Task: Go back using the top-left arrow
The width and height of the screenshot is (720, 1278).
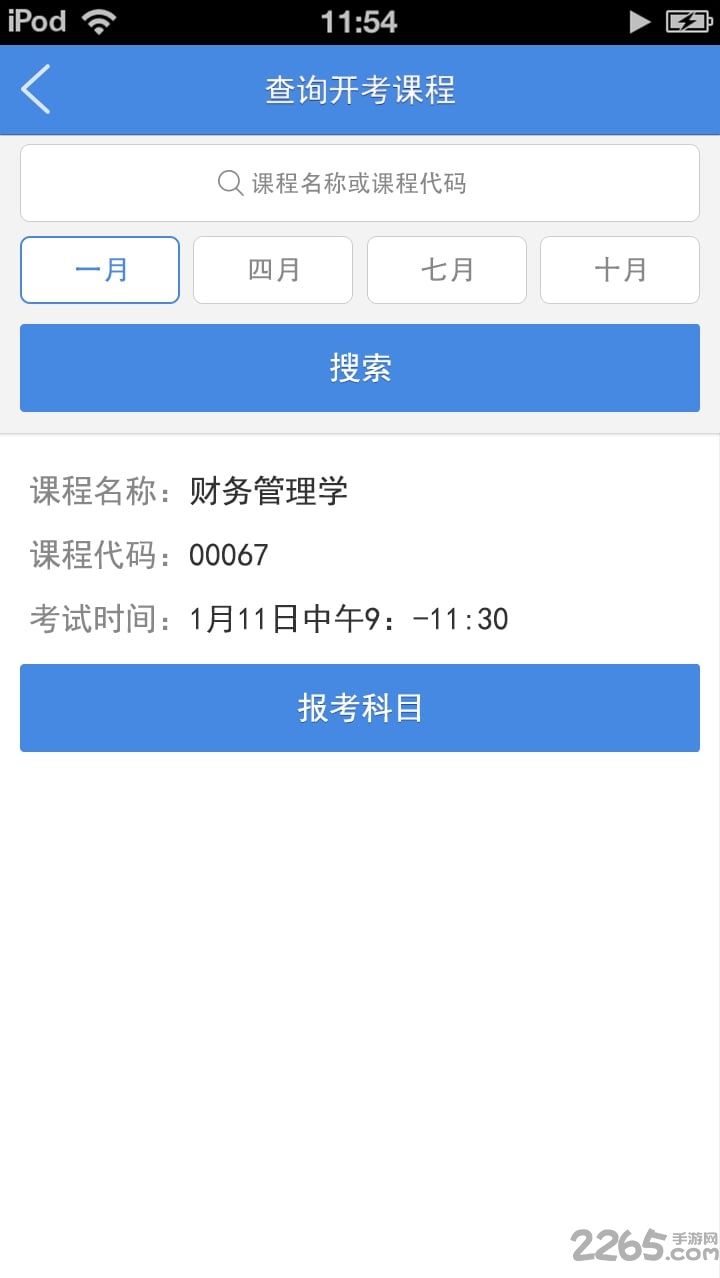Action: pos(36,90)
